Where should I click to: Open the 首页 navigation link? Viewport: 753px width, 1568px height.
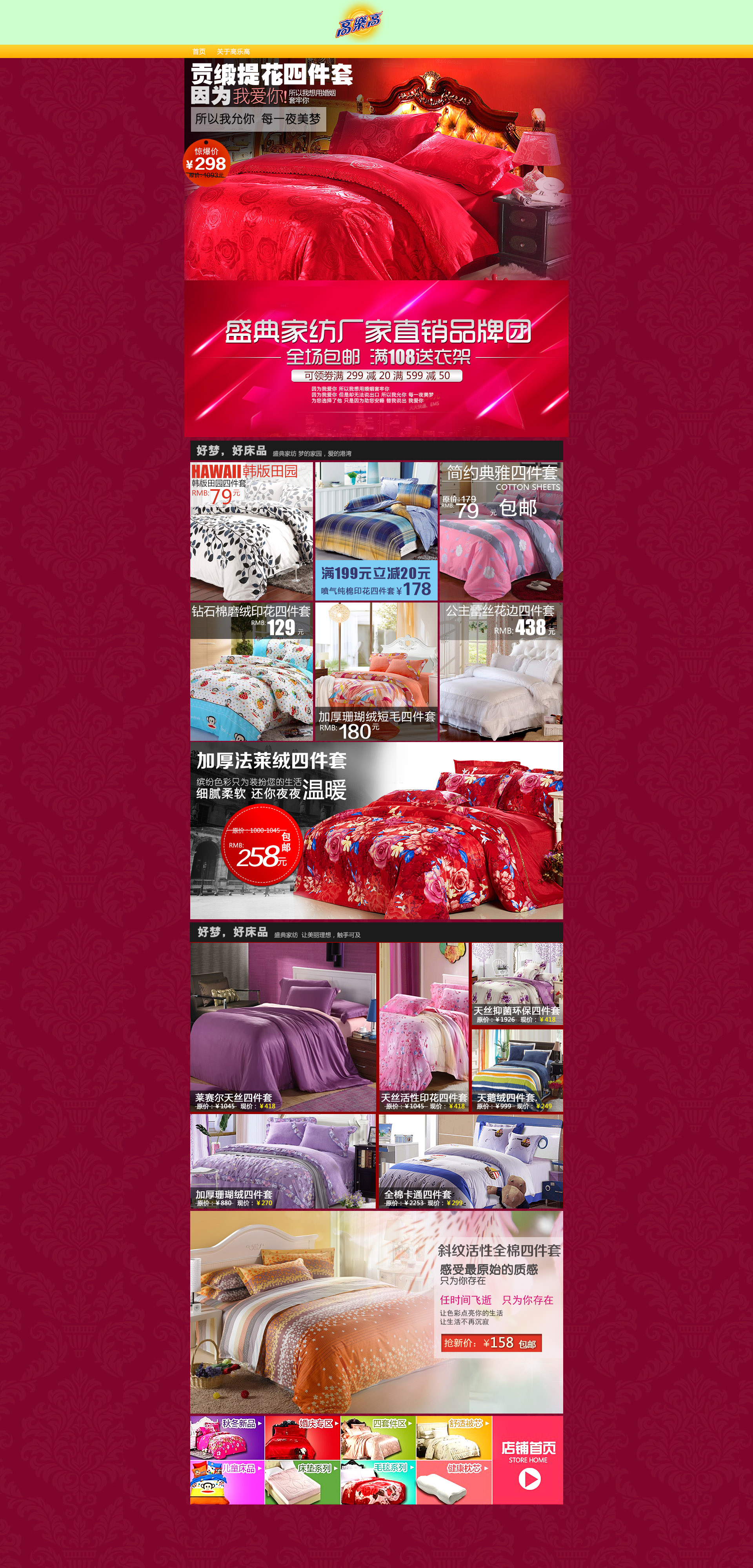pyautogui.click(x=198, y=52)
